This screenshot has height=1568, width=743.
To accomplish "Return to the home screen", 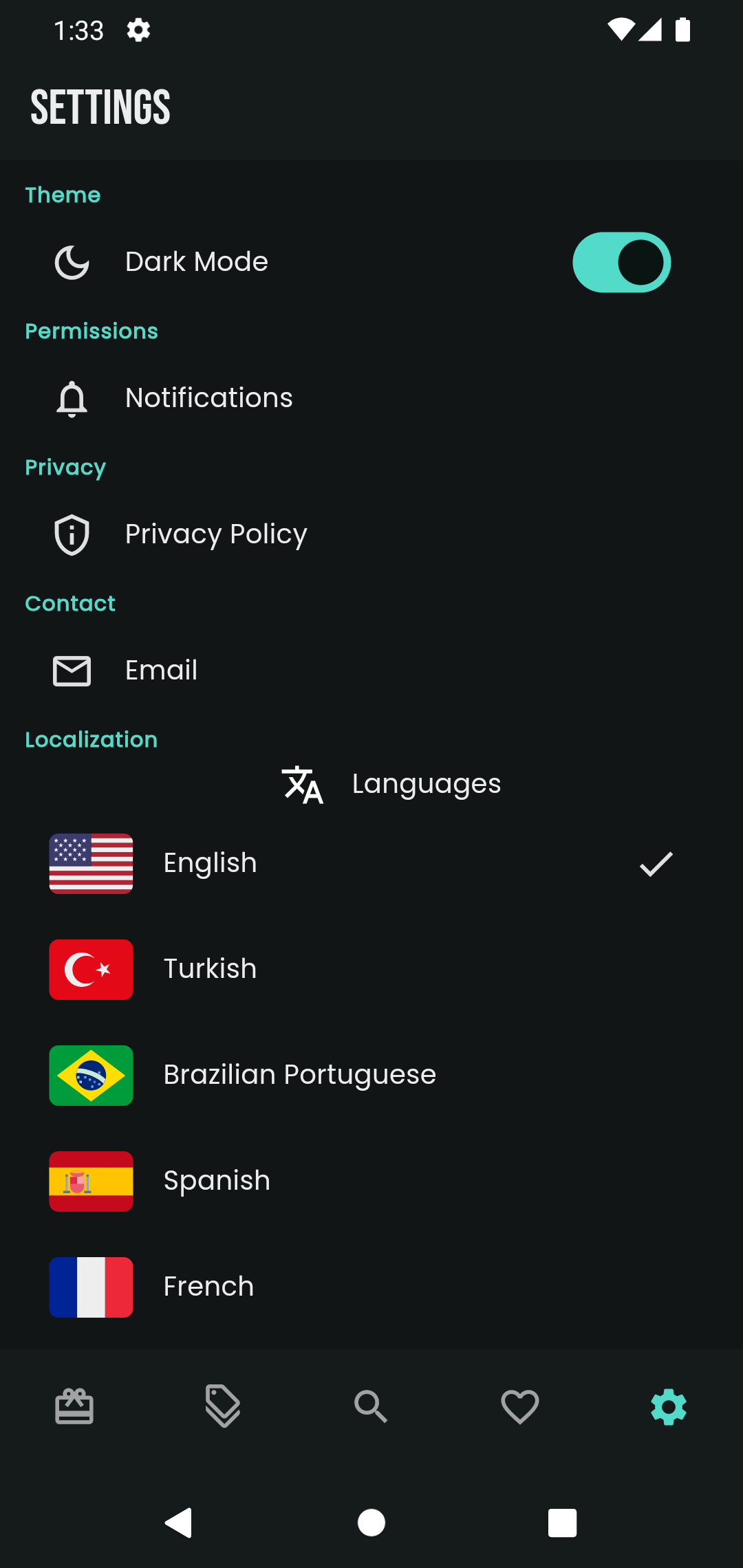I will click(x=371, y=1523).
